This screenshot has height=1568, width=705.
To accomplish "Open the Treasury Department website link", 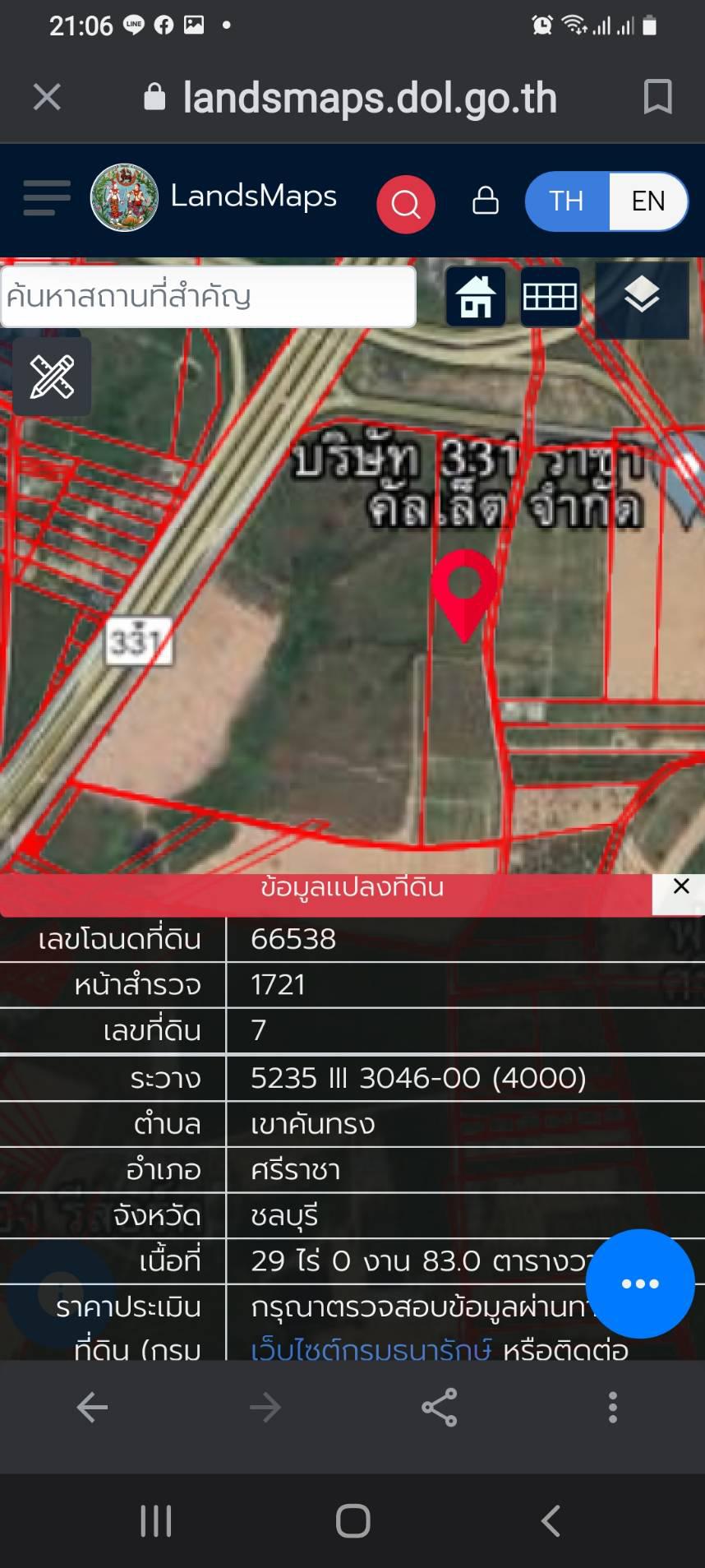I will click(371, 1349).
